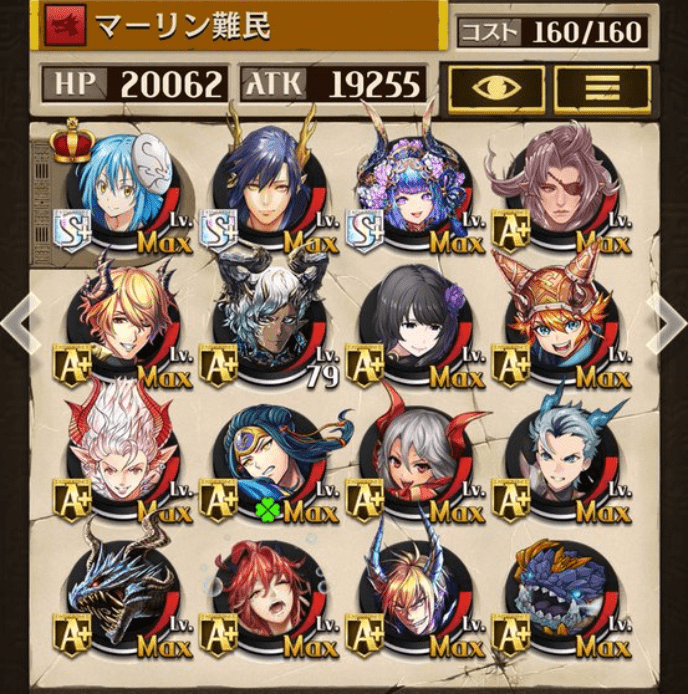Open the list menu button
The image size is (688, 694).
coord(602,88)
